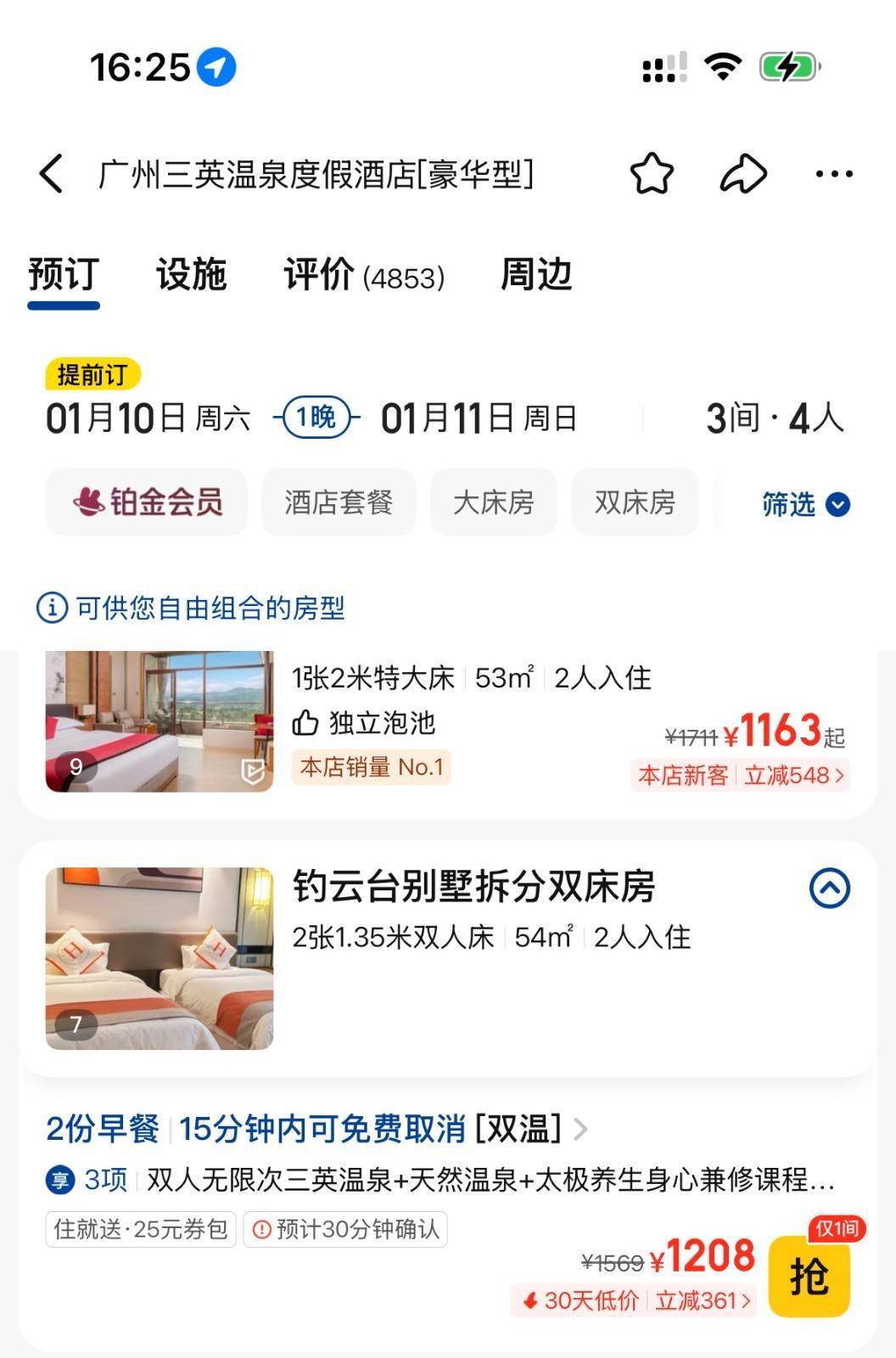Image resolution: width=896 pixels, height=1358 pixels.
Task: Favorite this hotel with the star icon
Action: coord(652,174)
